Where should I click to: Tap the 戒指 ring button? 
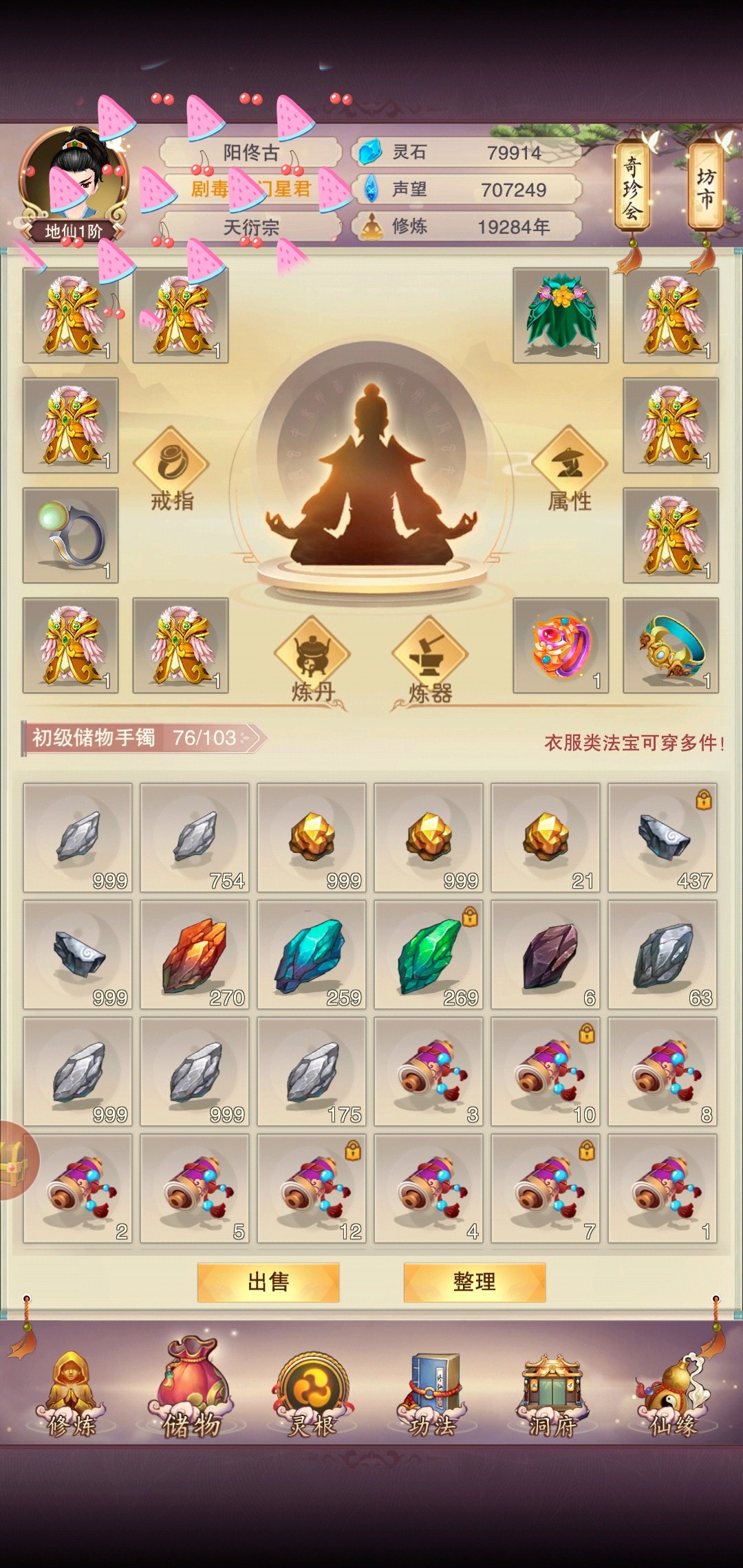pos(172,469)
